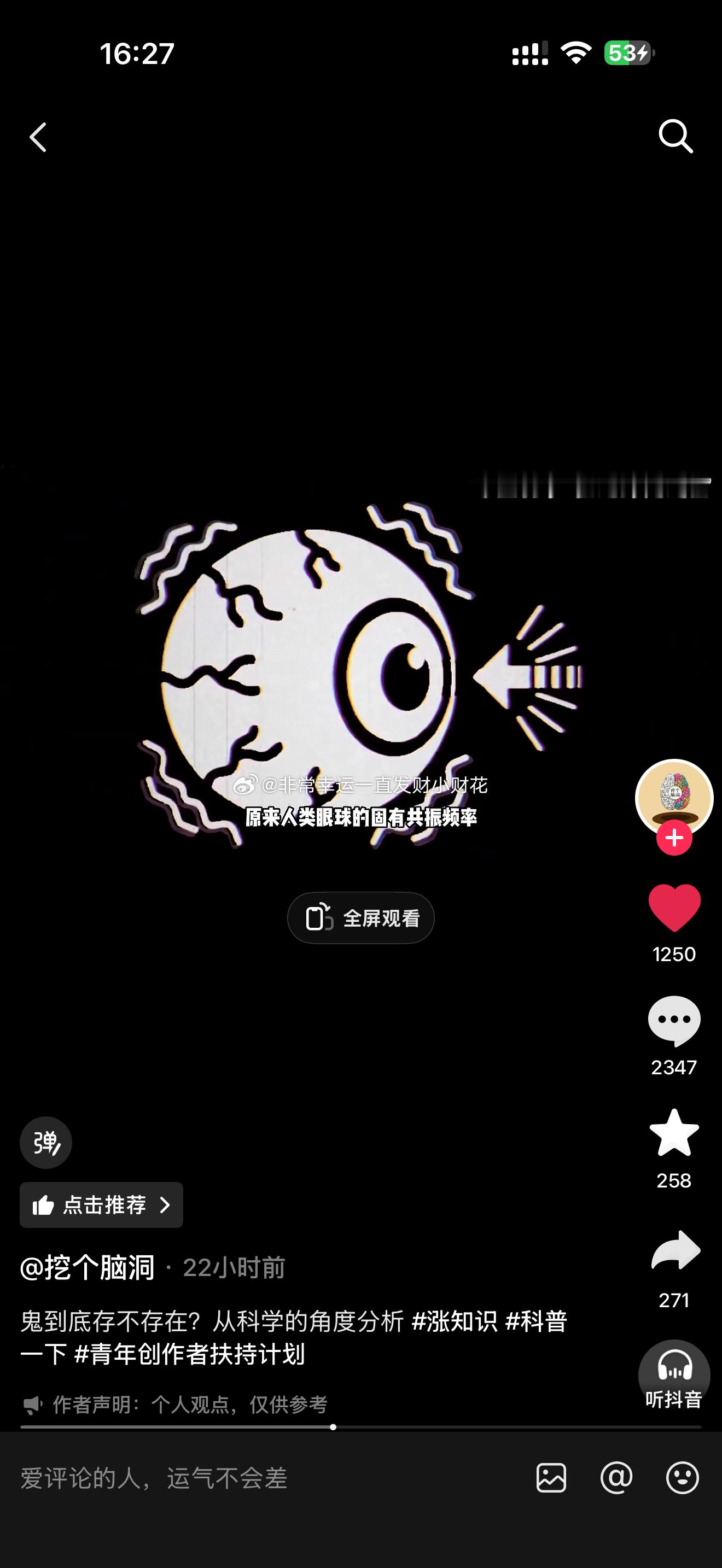Image resolution: width=722 pixels, height=1568 pixels.
Task: Tap the 听抖音 headphone button
Action: (x=674, y=1376)
